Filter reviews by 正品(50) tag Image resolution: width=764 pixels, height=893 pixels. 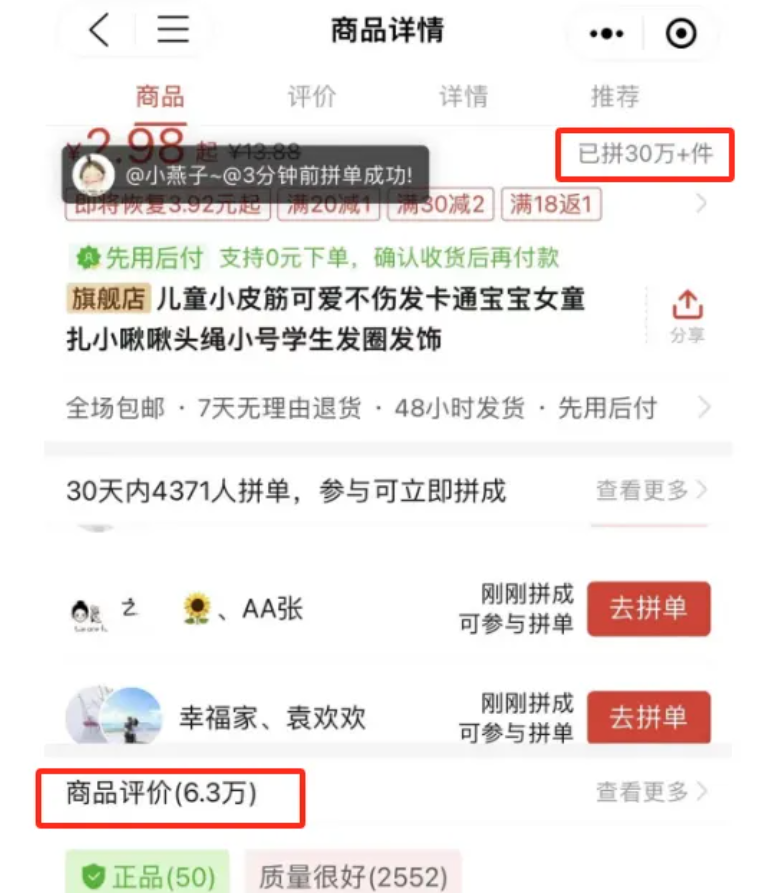click(x=148, y=877)
